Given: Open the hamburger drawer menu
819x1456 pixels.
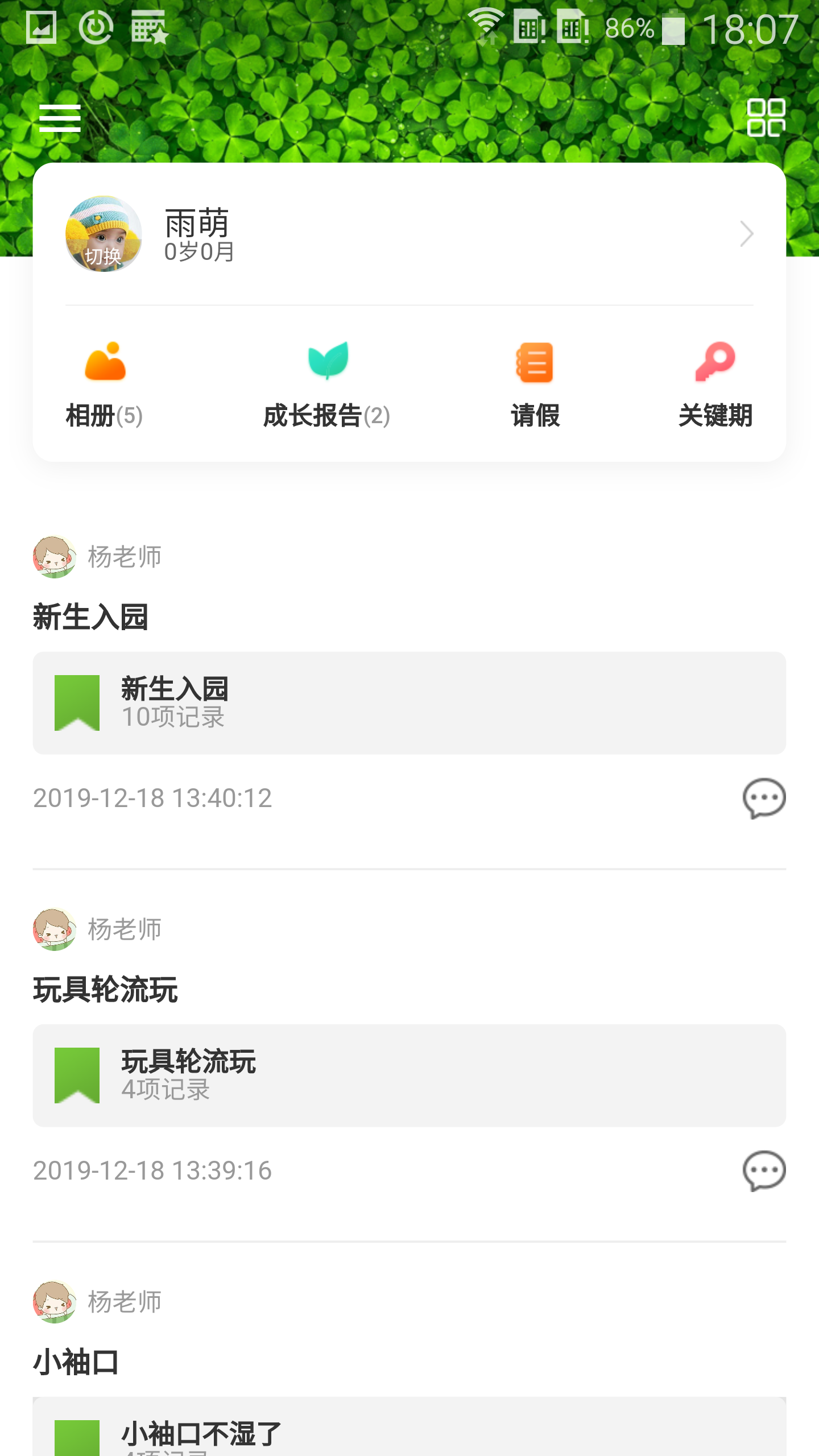Looking at the screenshot, I should tap(60, 118).
